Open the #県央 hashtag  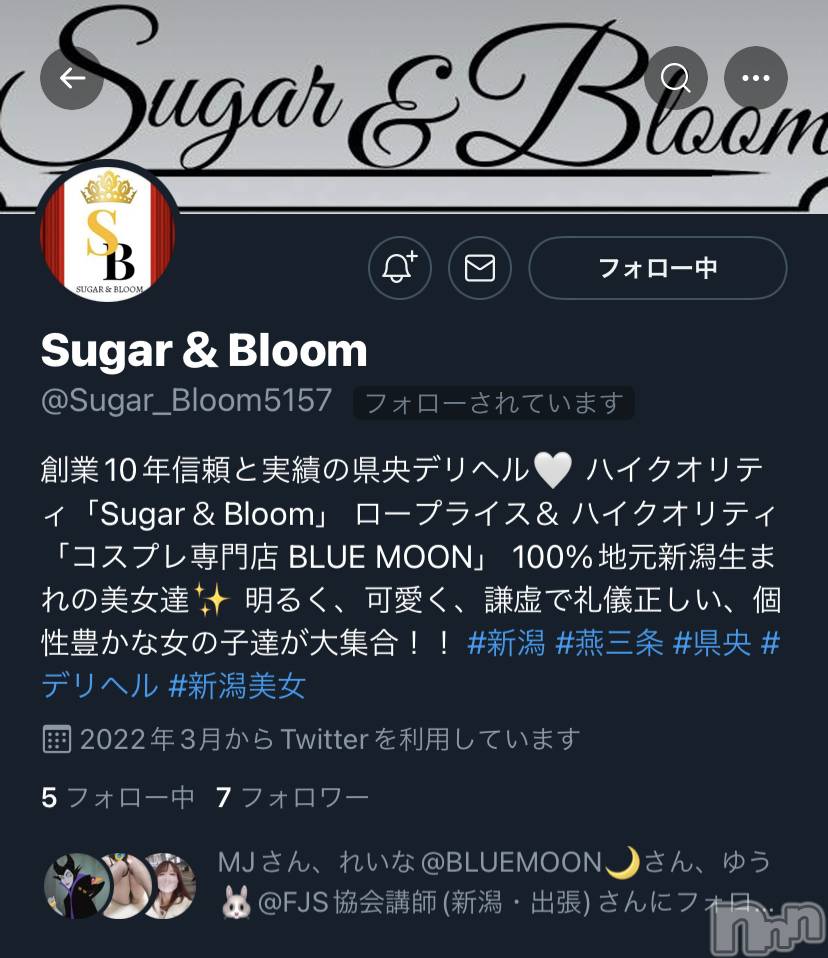tap(711, 643)
